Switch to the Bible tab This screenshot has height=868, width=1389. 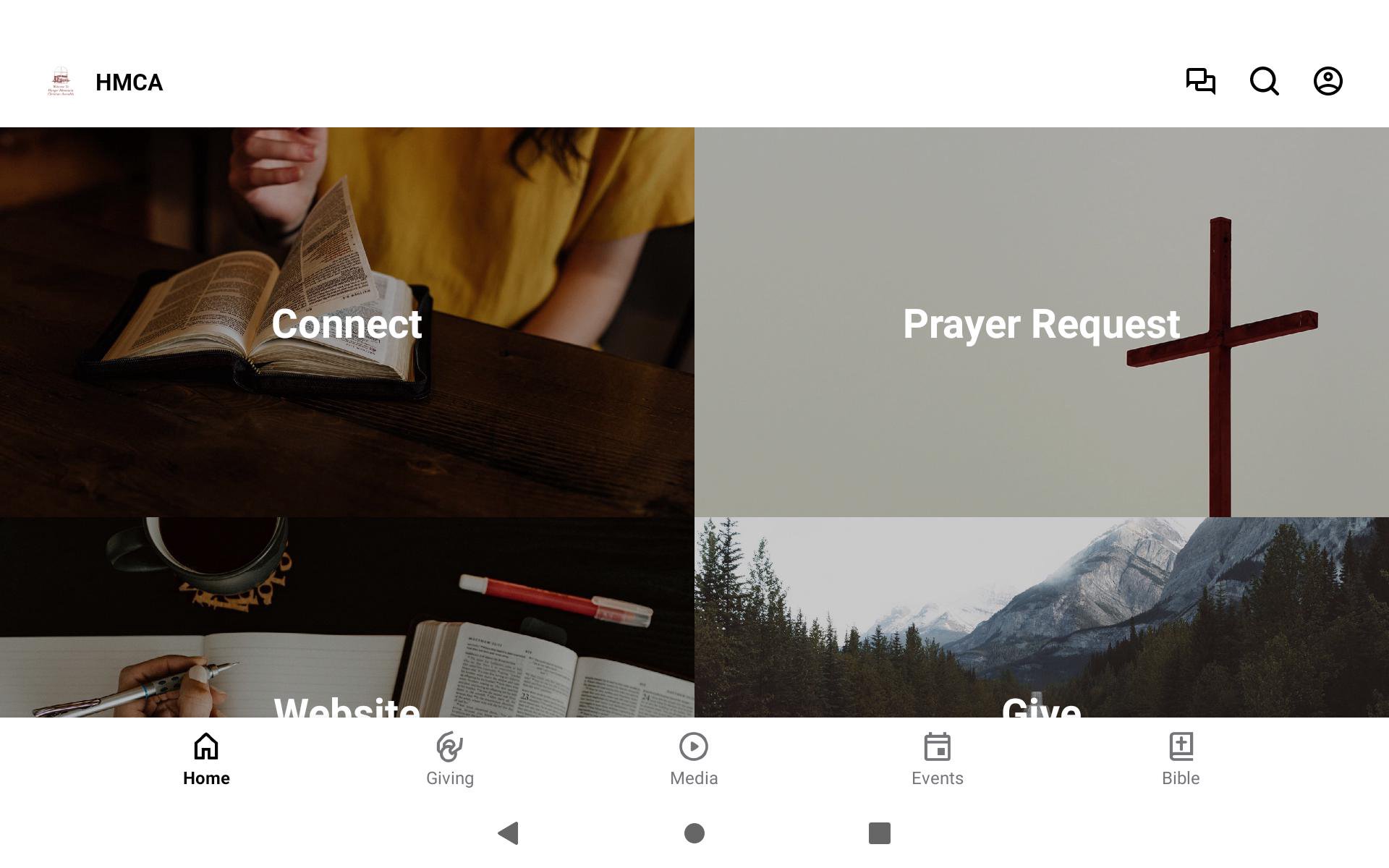tap(1181, 759)
